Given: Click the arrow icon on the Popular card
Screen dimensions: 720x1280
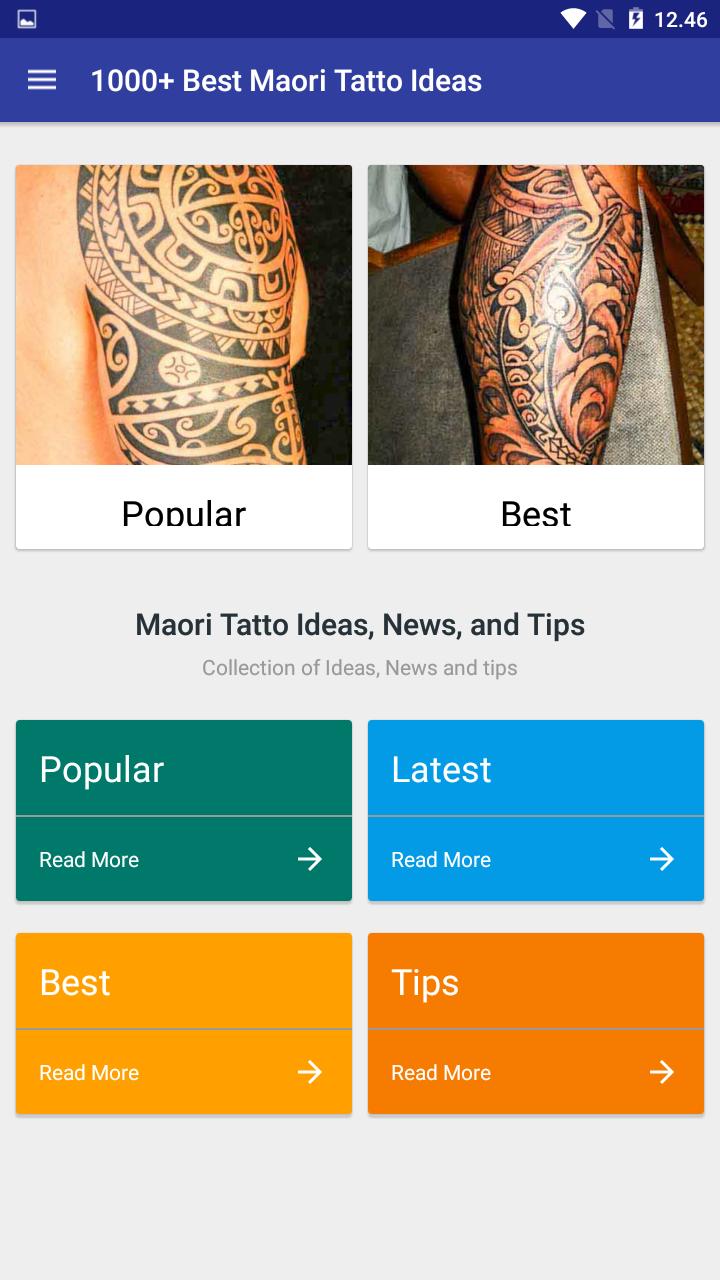Looking at the screenshot, I should pos(310,859).
